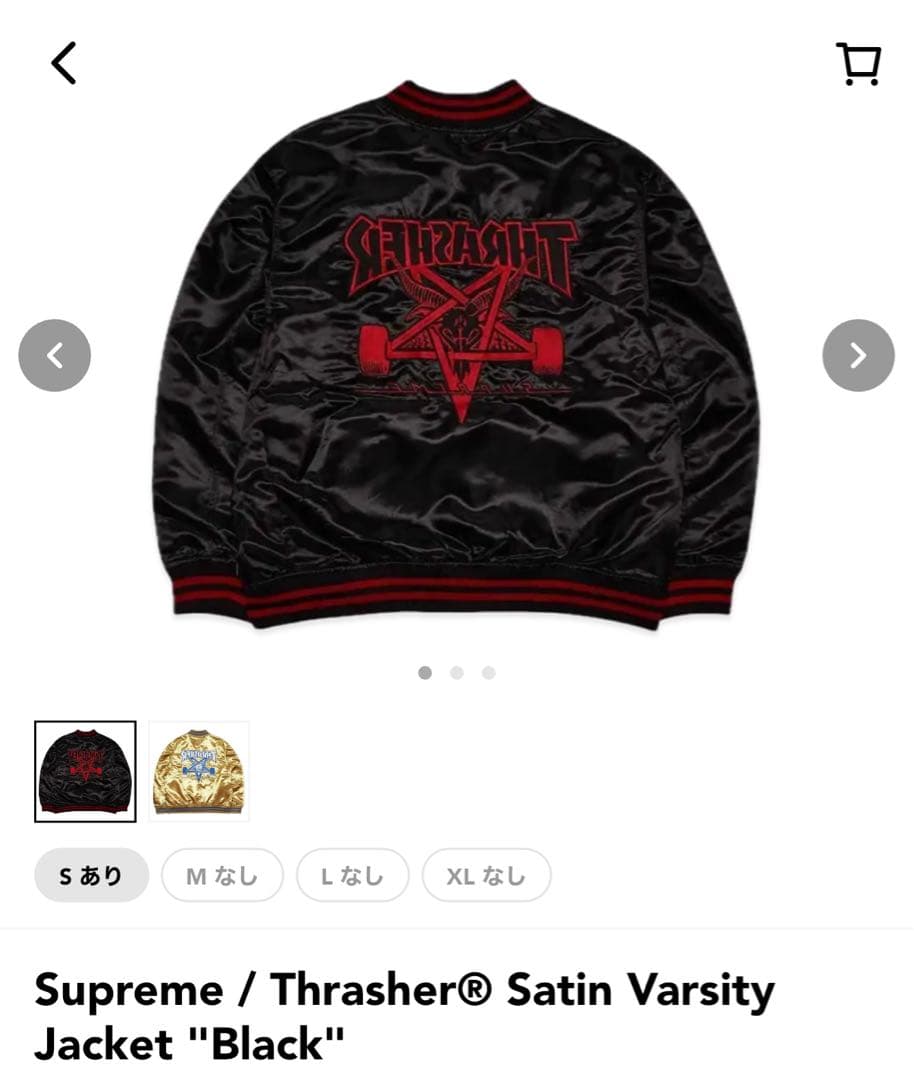Click the previous image arrow

point(55,354)
